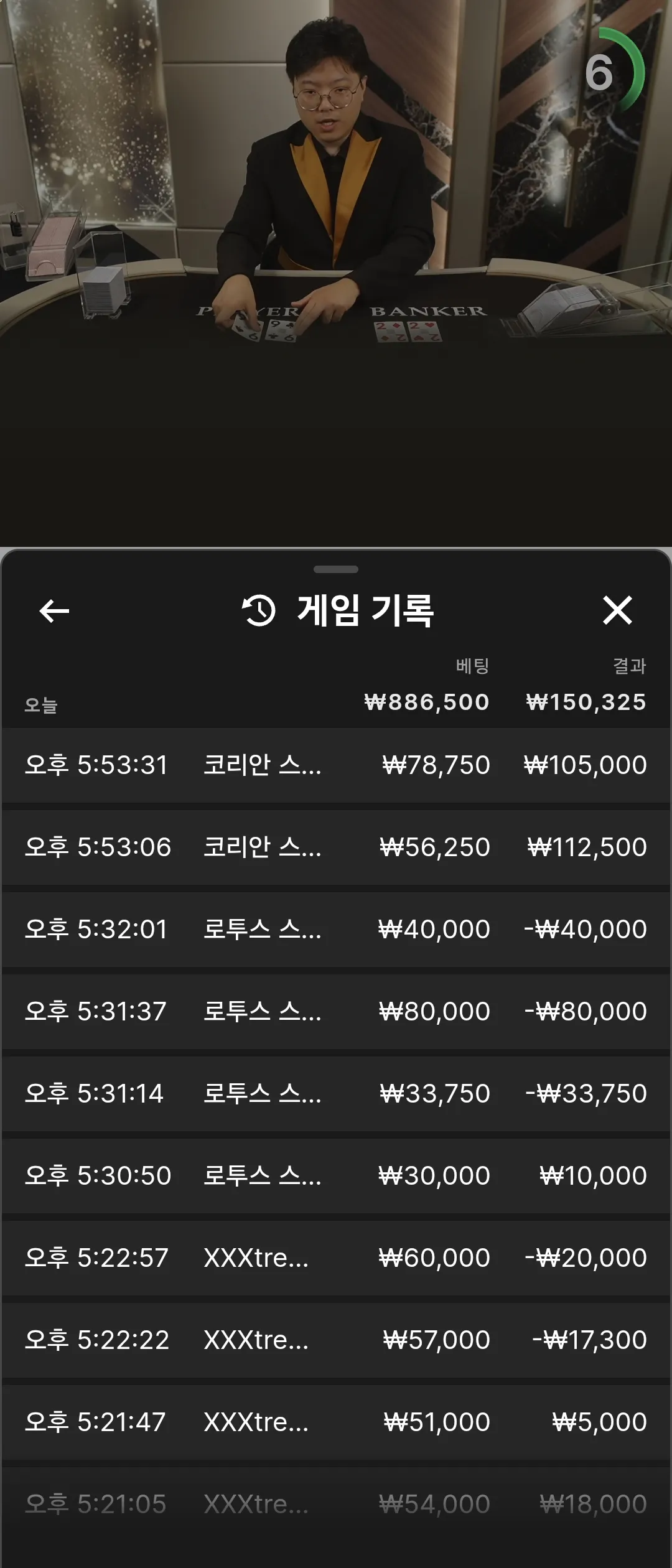Open the 오후 5:22:57 XXXtre record

[336, 1258]
